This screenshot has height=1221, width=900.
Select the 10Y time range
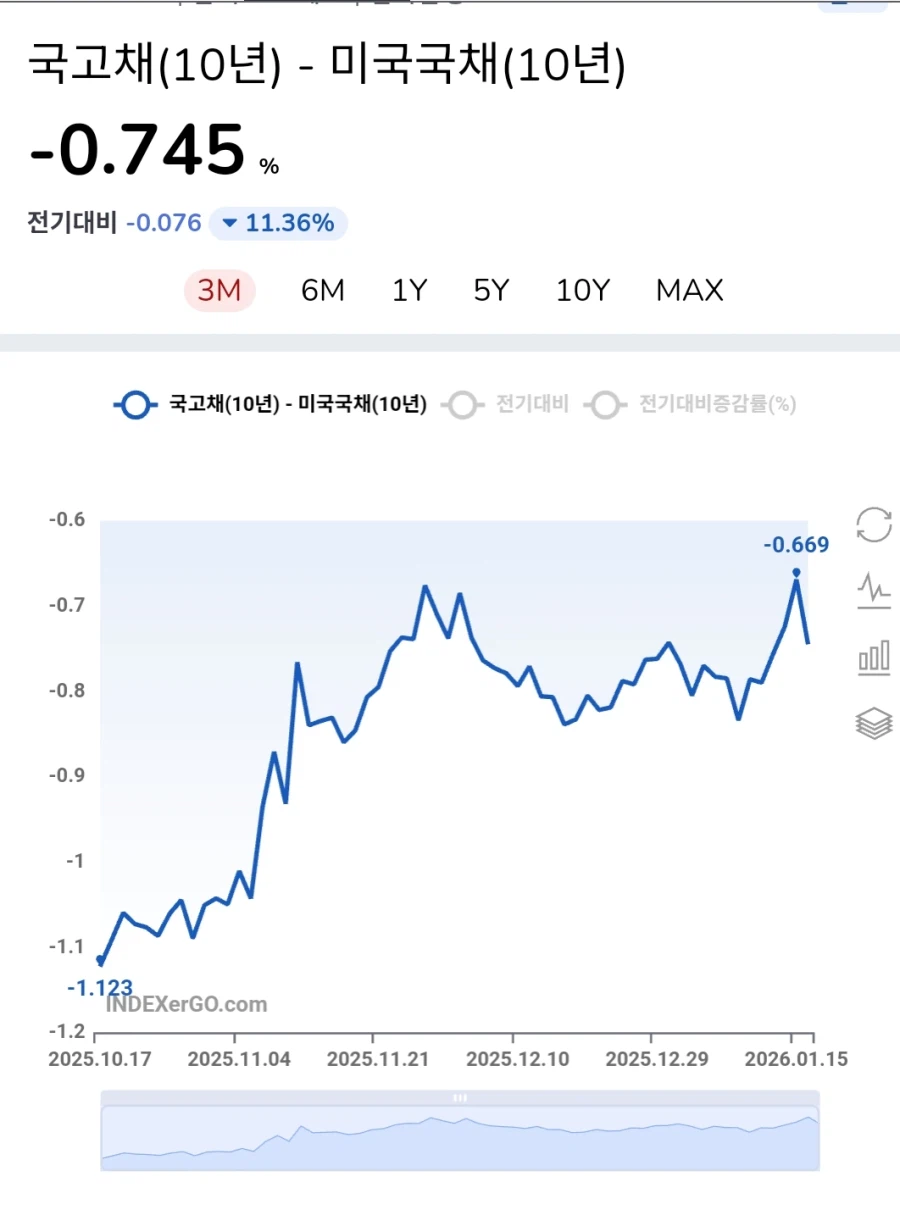tap(583, 289)
